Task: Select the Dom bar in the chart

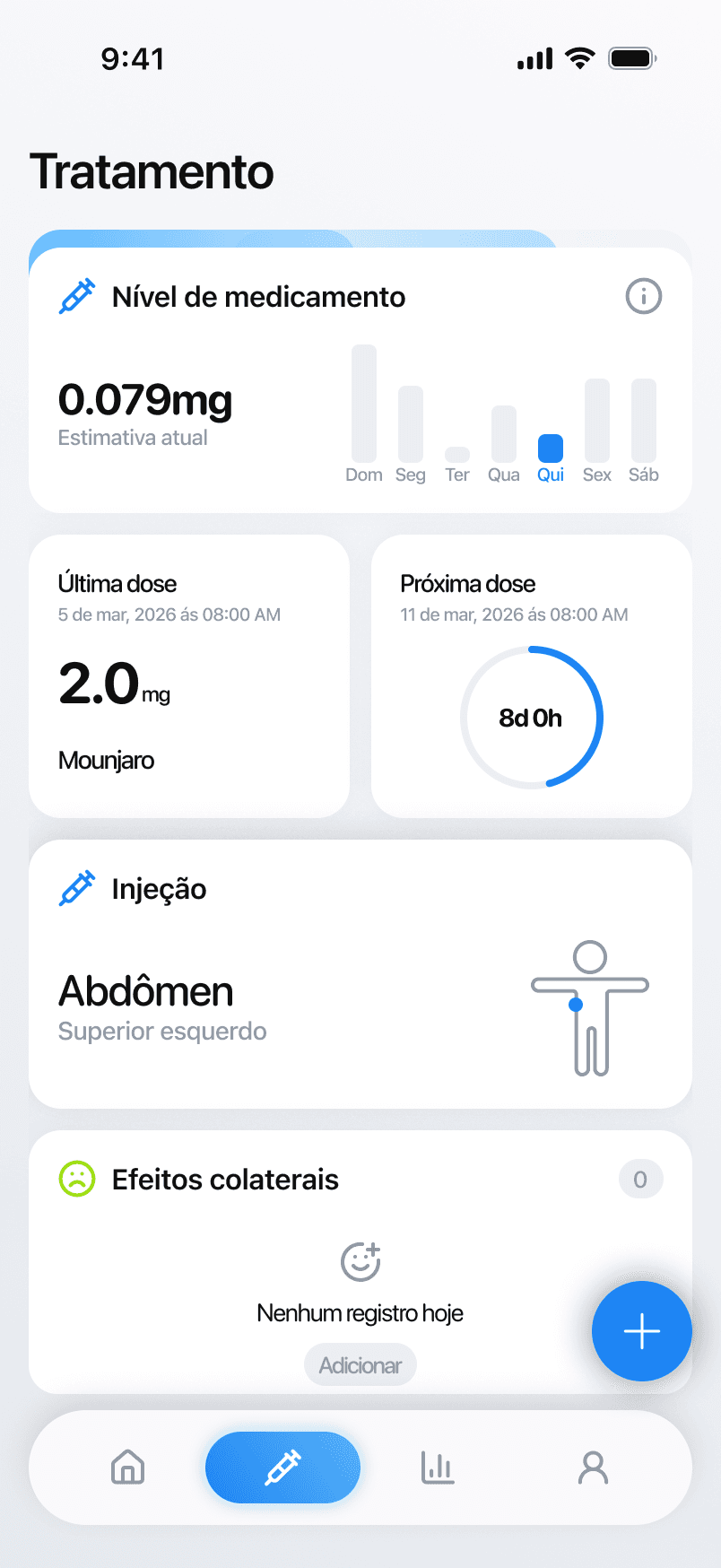Action: (364, 404)
